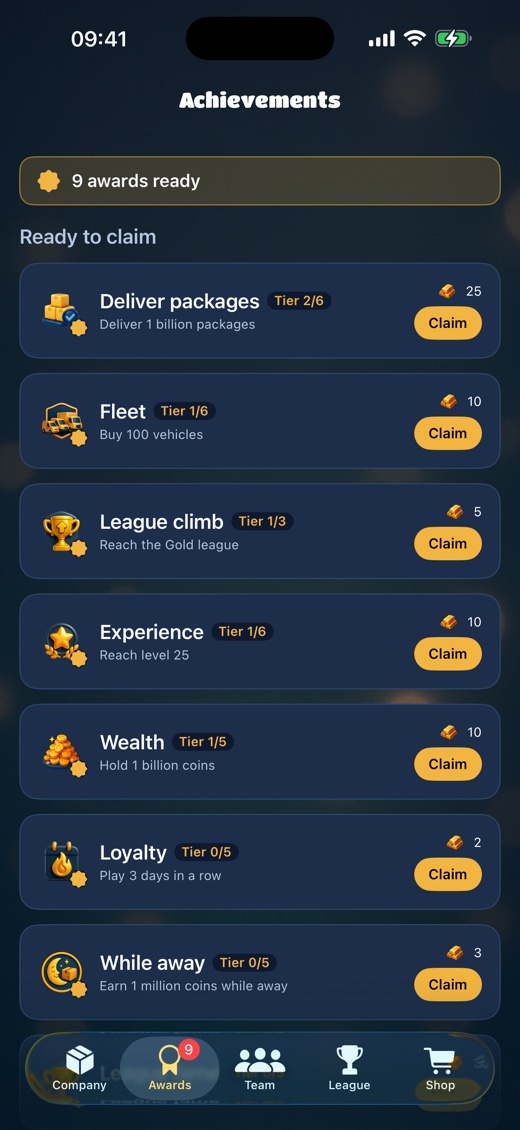Claim the League climb reward
Viewport: 520px width, 1130px height.
click(447, 543)
